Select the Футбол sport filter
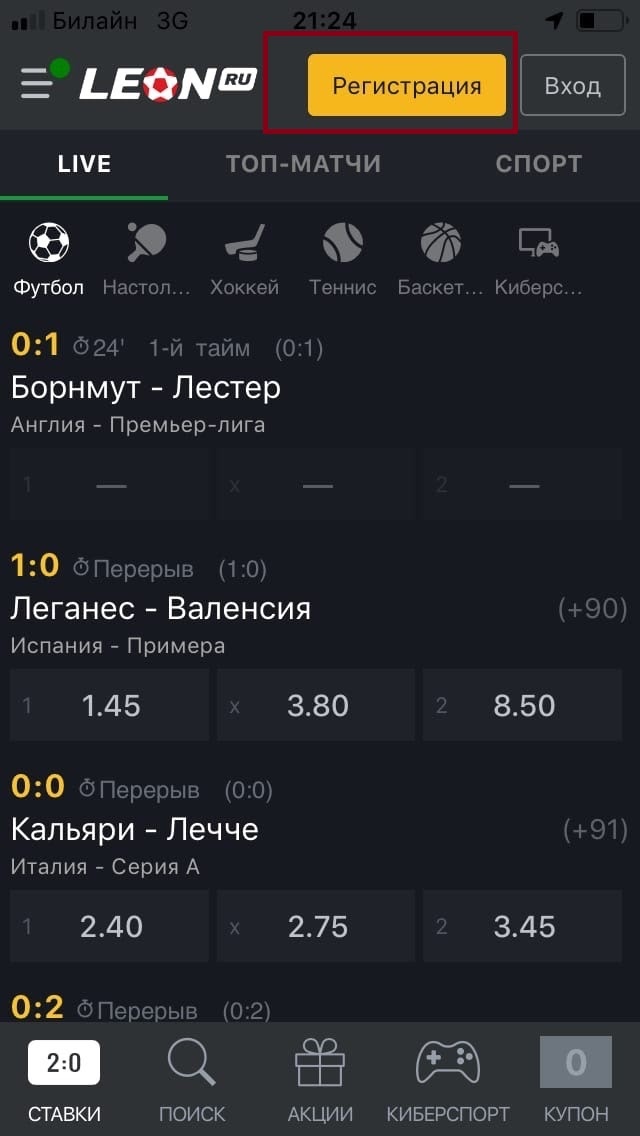This screenshot has height=1136, width=640. coord(48,259)
